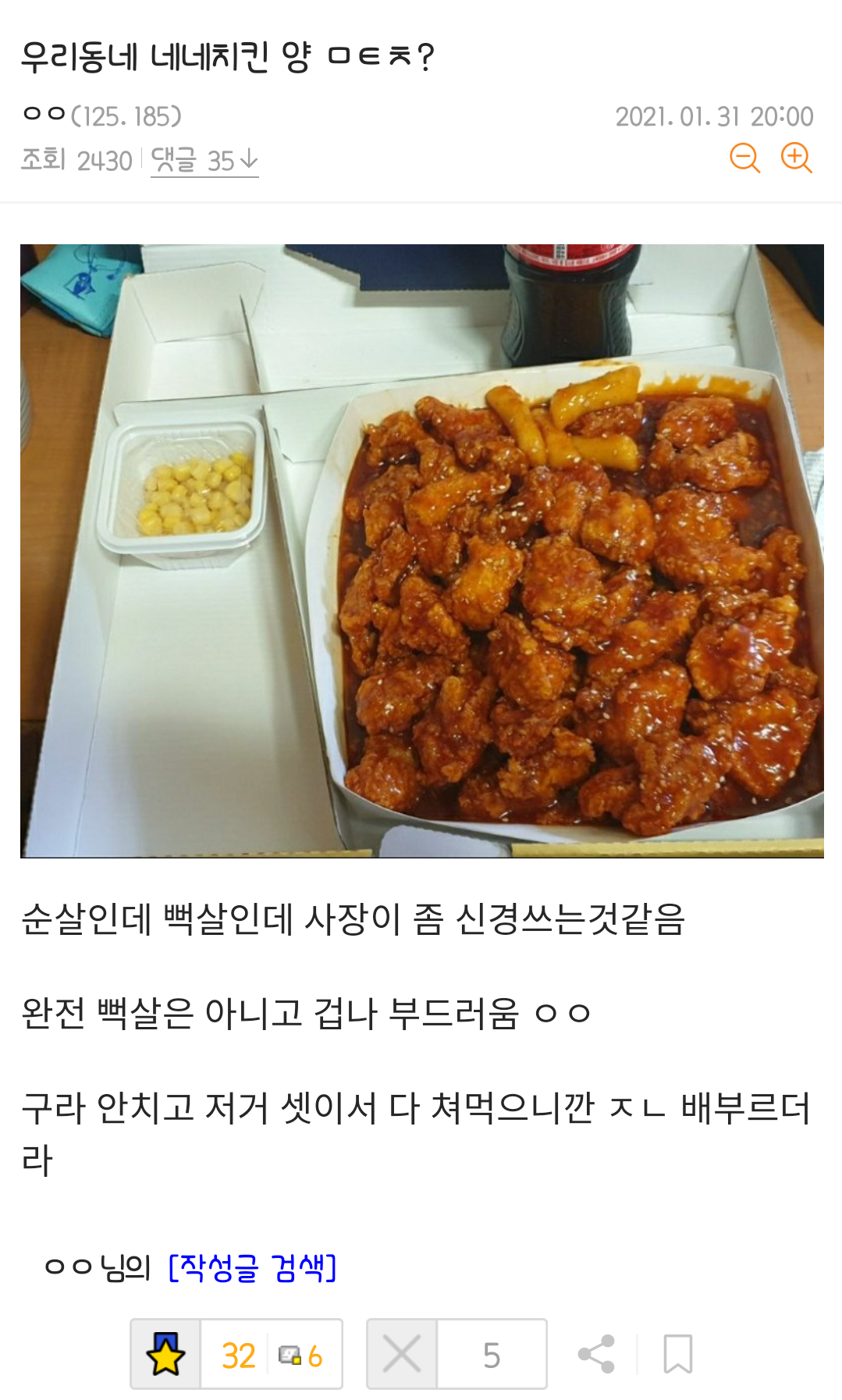842x1400 pixels.
Task: Share this post
Action: [x=597, y=1354]
